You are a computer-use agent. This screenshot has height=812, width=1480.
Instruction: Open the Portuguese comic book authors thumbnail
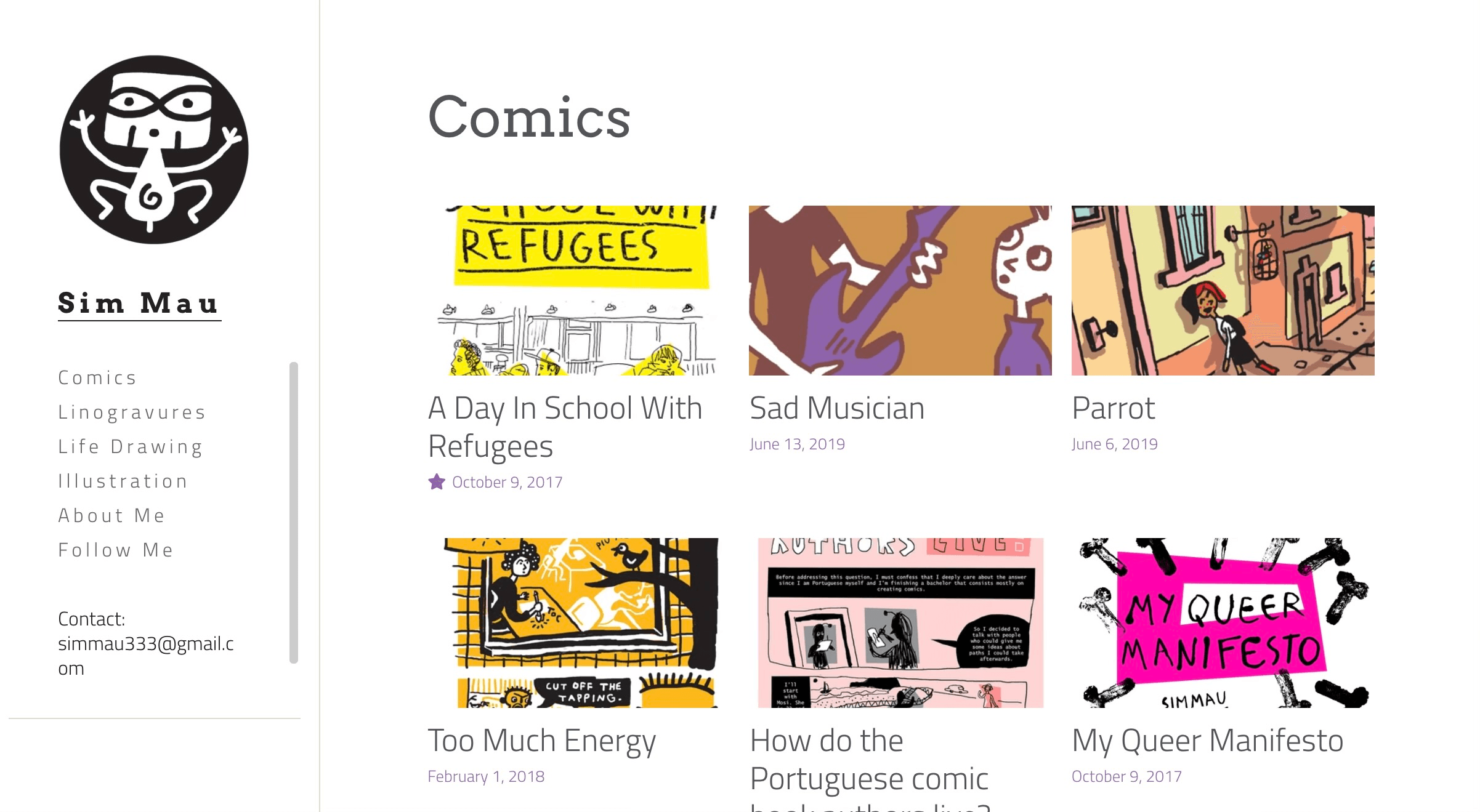tap(900, 623)
